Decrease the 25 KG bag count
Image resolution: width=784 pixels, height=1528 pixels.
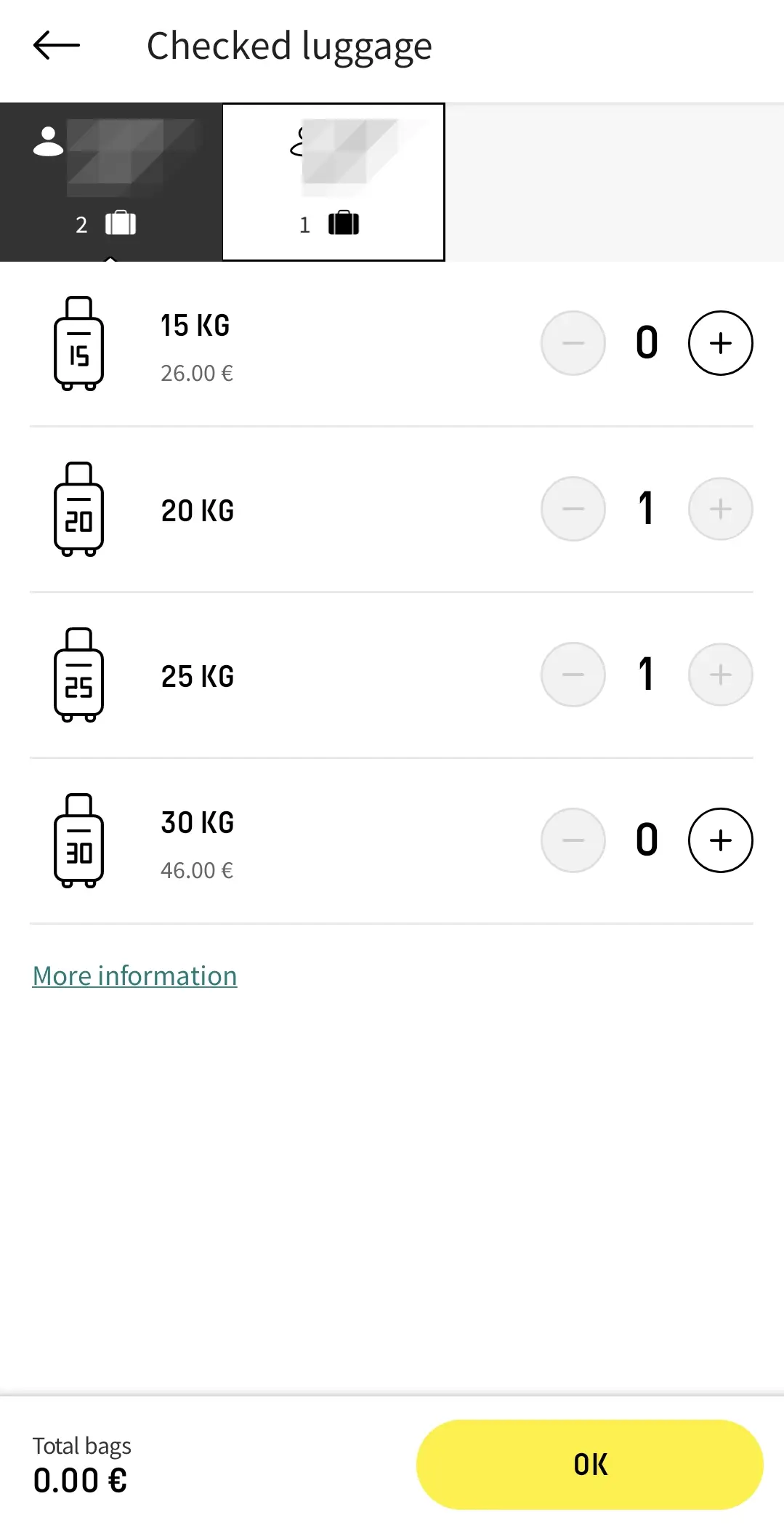[x=573, y=675]
